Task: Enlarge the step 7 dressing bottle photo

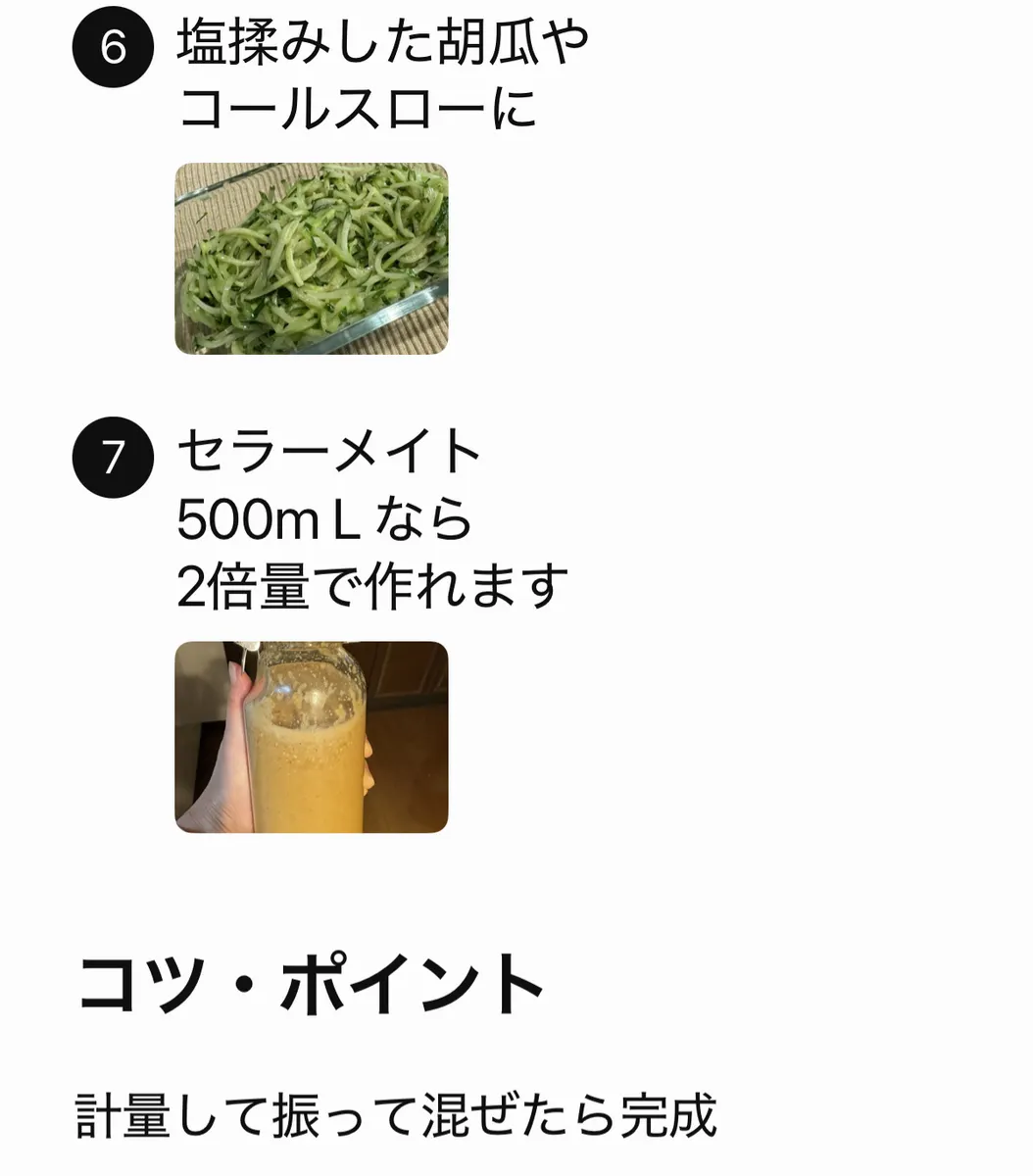Action: coord(311,737)
